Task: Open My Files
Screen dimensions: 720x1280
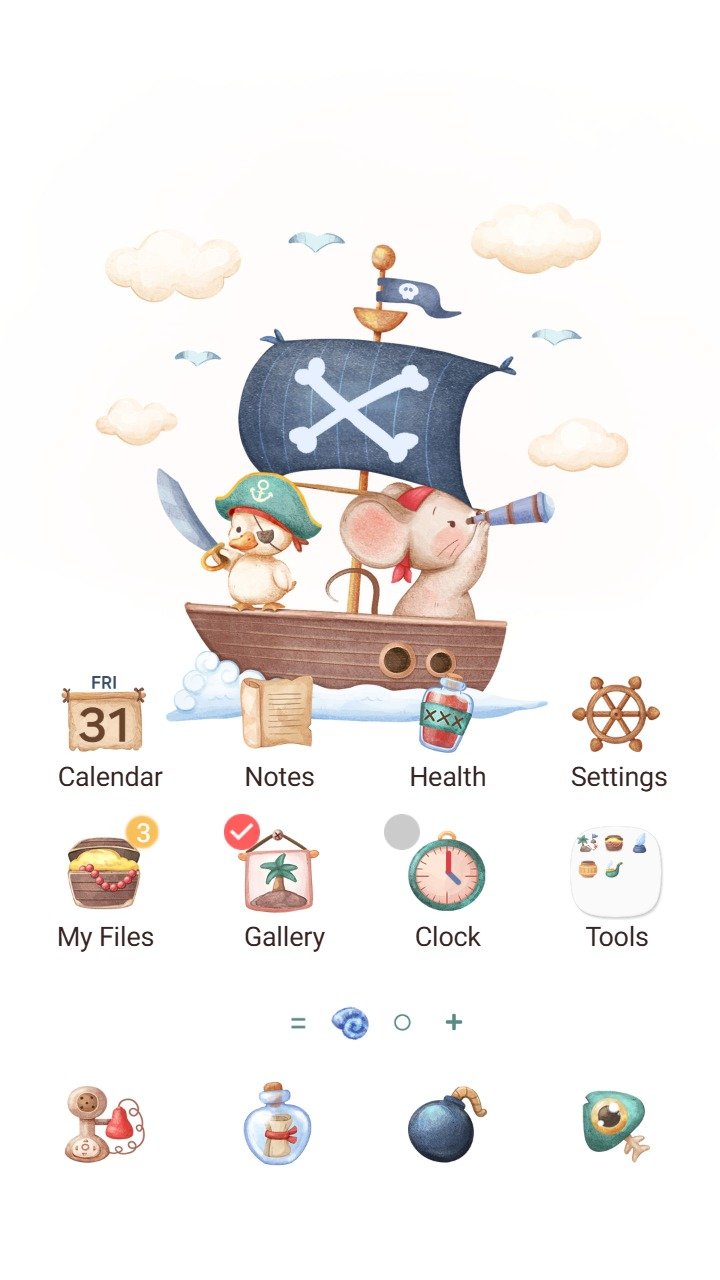Action: click(104, 872)
